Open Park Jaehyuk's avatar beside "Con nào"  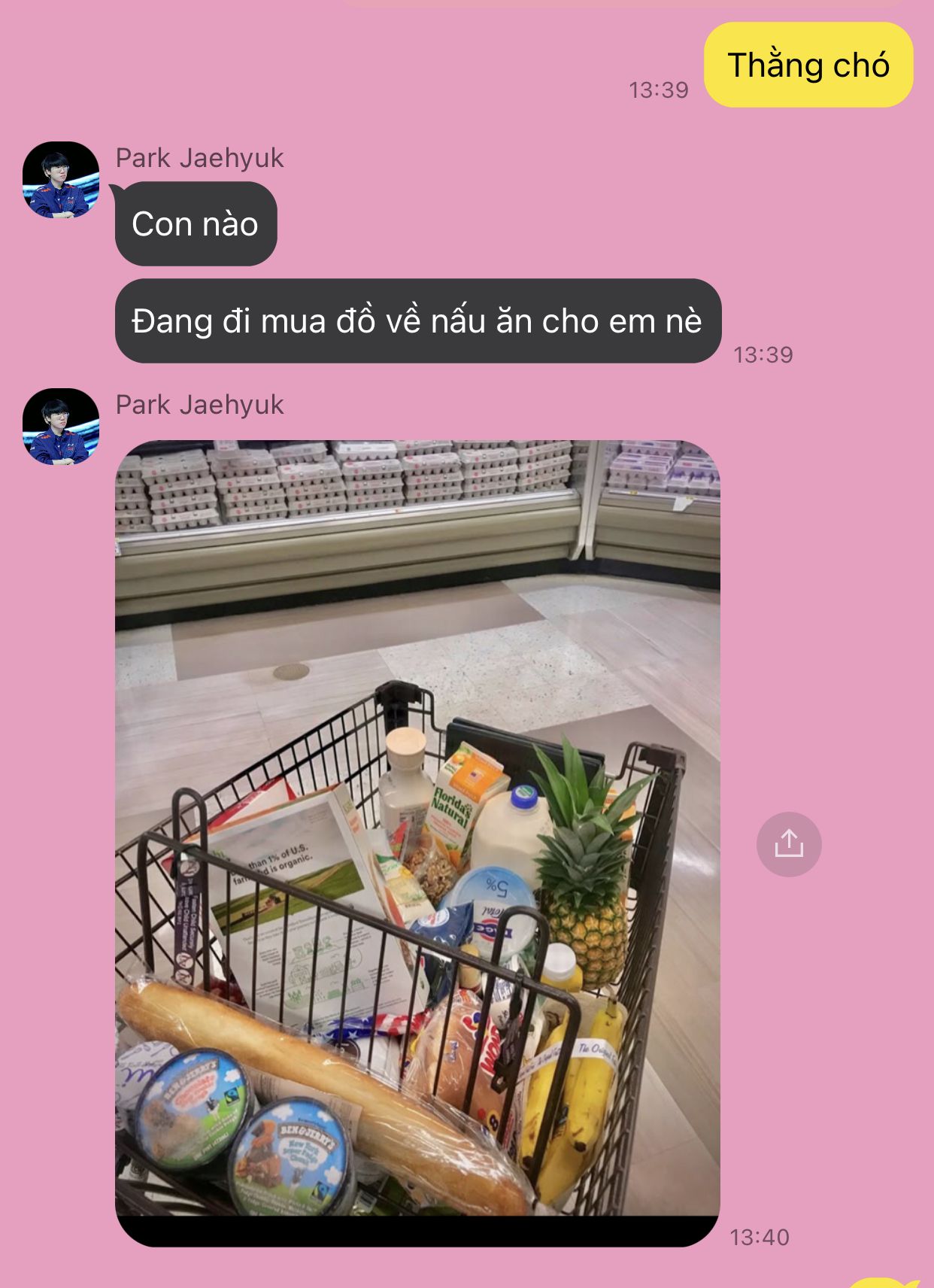click(61, 180)
